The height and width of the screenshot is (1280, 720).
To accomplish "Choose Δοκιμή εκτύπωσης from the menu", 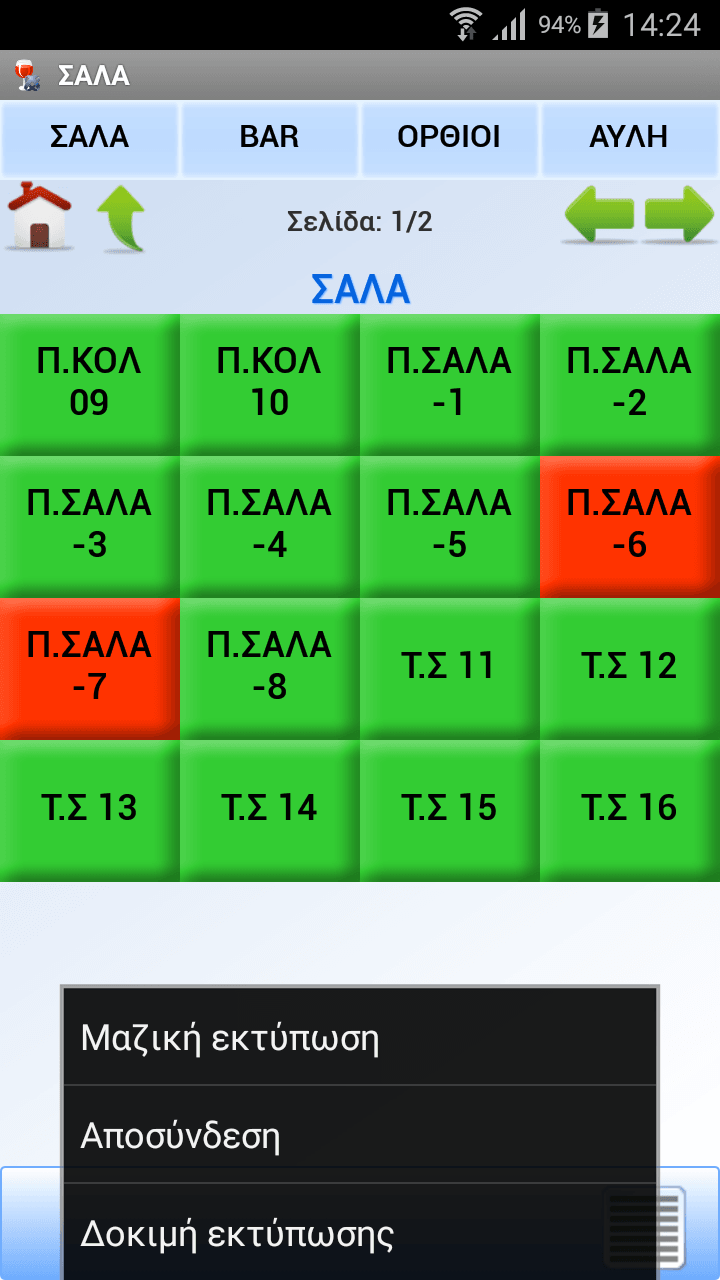I will click(x=360, y=1234).
